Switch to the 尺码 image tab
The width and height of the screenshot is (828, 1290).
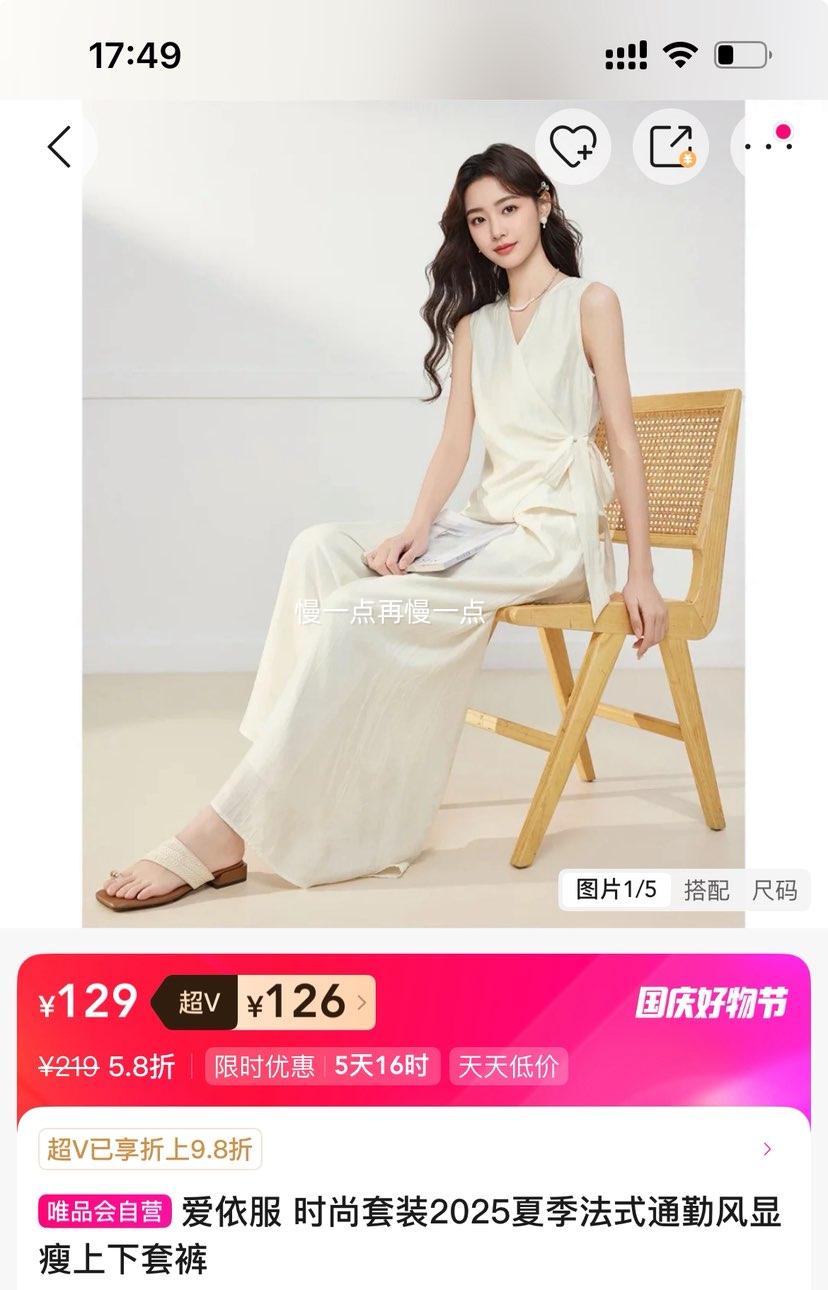tap(775, 889)
